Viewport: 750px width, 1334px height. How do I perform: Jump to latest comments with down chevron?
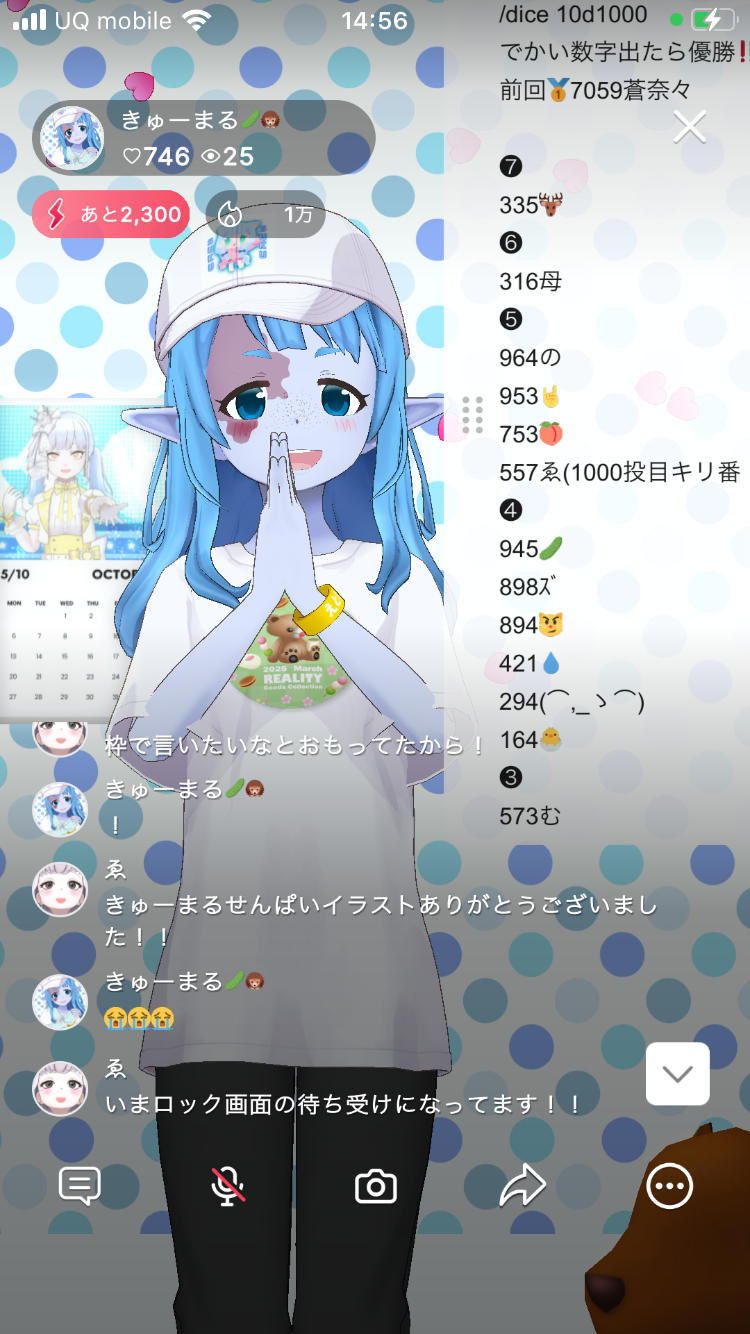coord(677,1074)
